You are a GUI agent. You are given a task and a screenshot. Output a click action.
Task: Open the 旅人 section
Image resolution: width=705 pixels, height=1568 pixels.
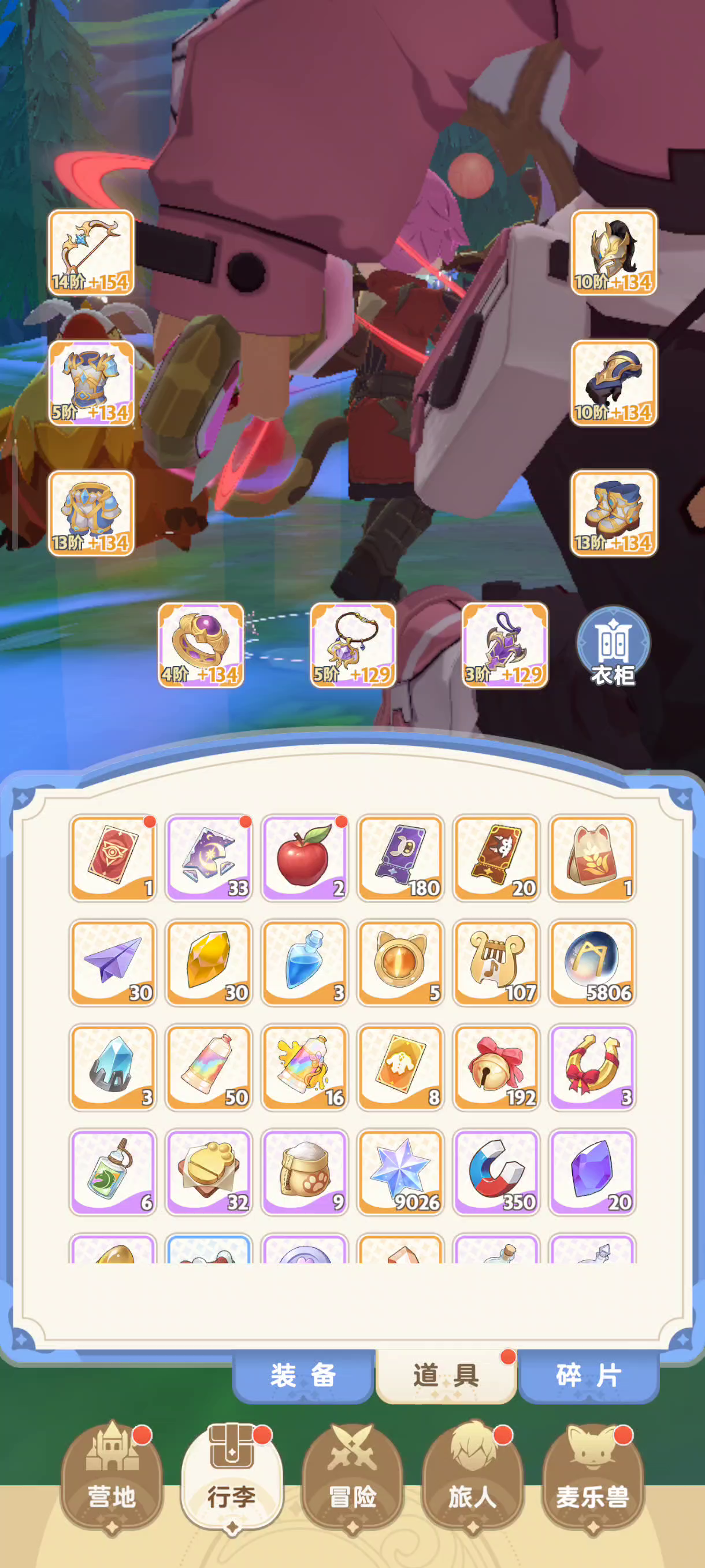click(x=472, y=1480)
